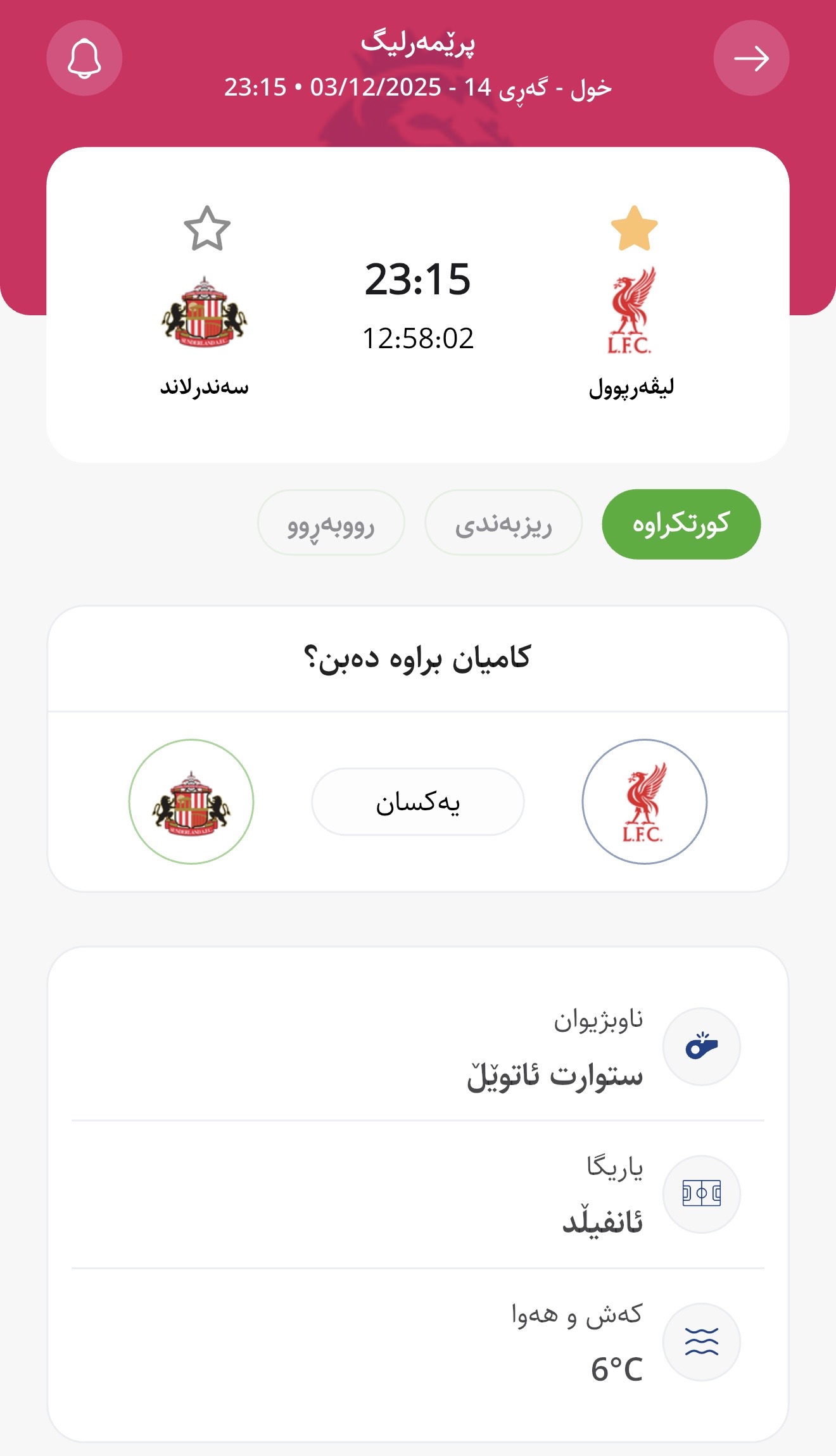
Task: Open Liverpool team crest in match header
Action: point(631,311)
